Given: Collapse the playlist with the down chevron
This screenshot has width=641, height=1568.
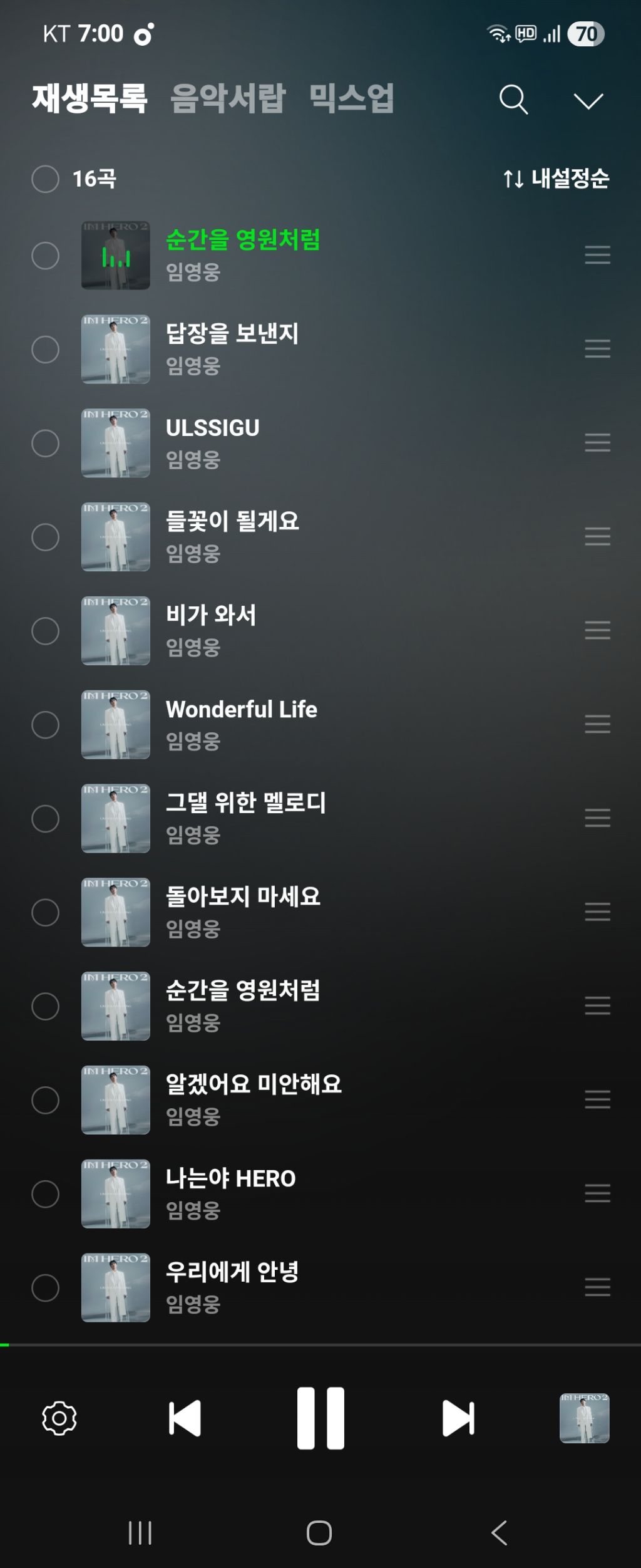Looking at the screenshot, I should pyautogui.click(x=588, y=101).
